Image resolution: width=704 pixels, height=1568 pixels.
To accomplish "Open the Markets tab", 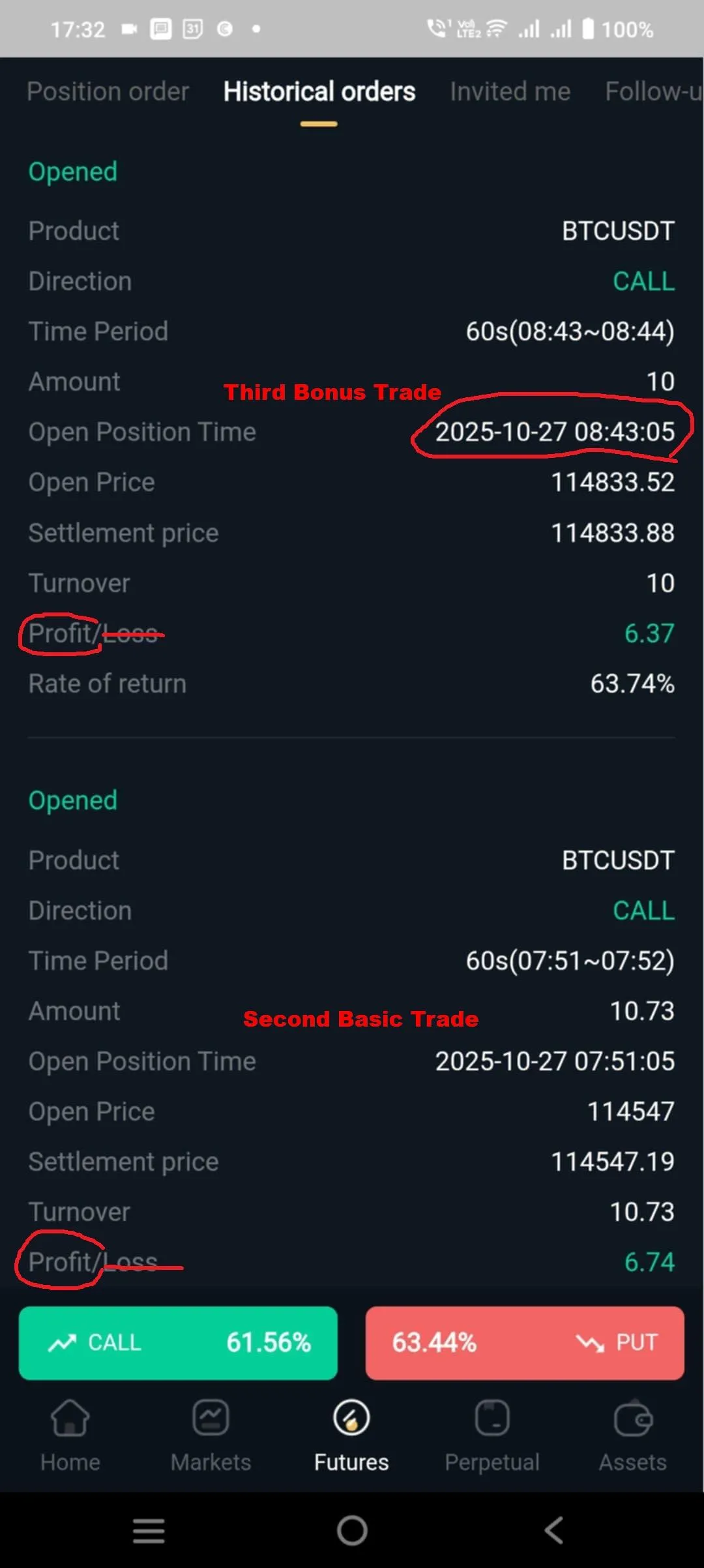I will pyautogui.click(x=211, y=1435).
